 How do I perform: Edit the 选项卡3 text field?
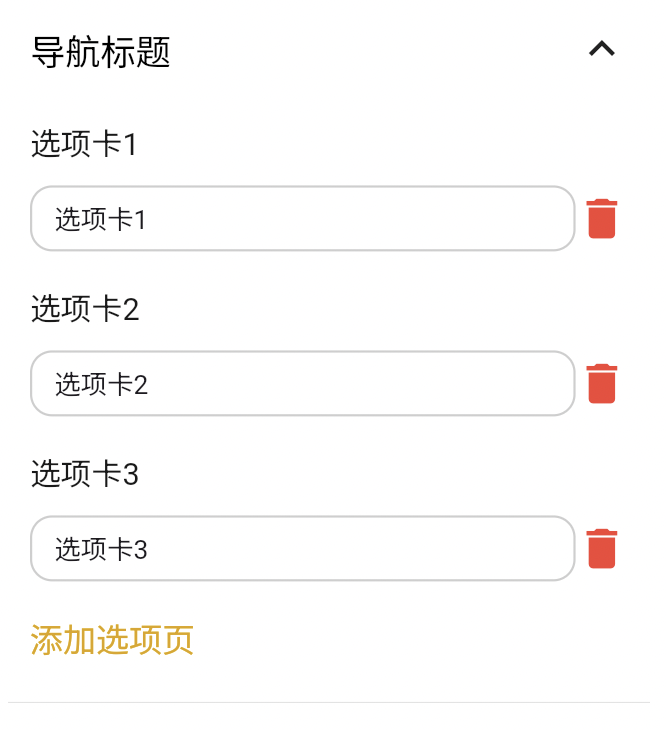point(302,549)
